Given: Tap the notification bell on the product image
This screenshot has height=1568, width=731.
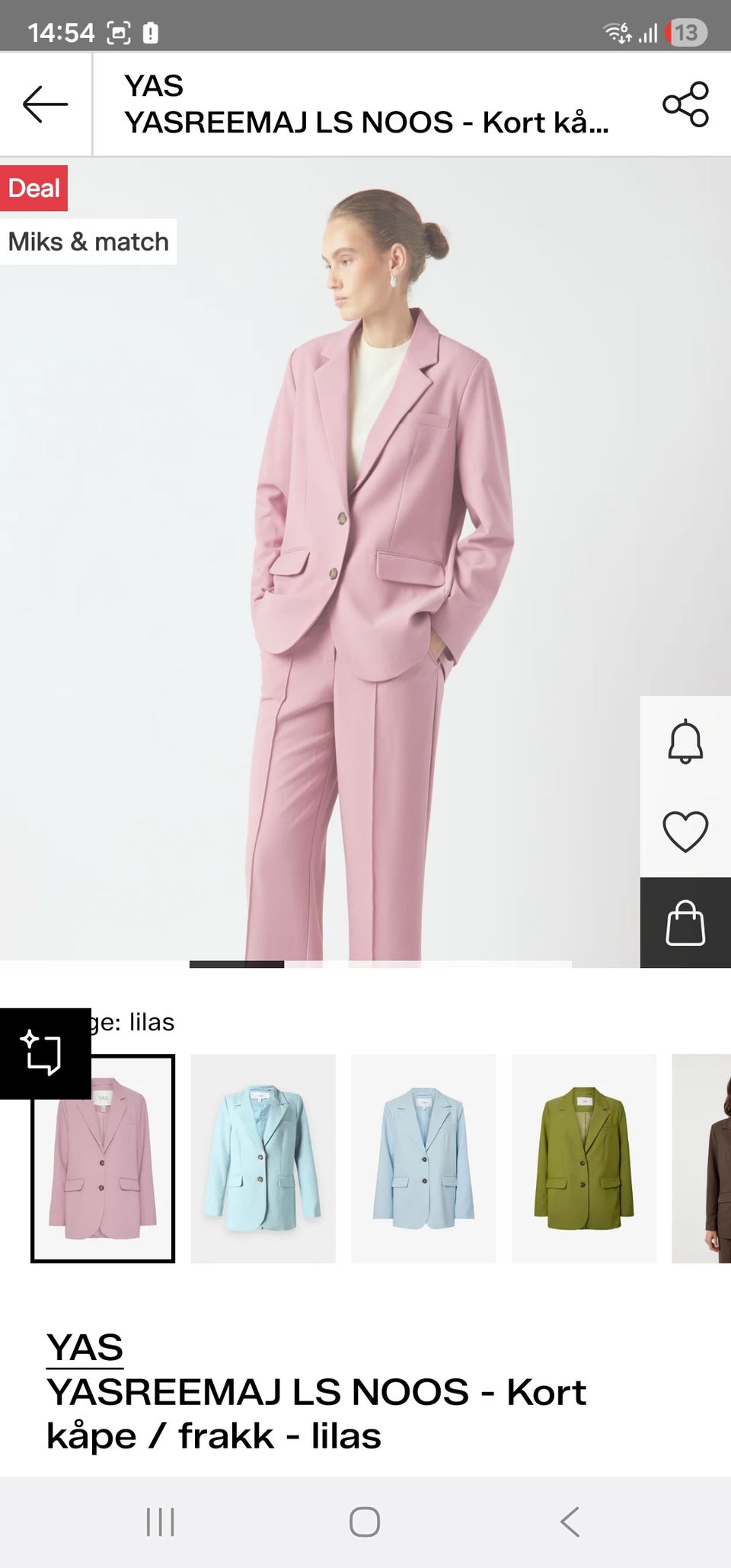Looking at the screenshot, I should [x=685, y=741].
